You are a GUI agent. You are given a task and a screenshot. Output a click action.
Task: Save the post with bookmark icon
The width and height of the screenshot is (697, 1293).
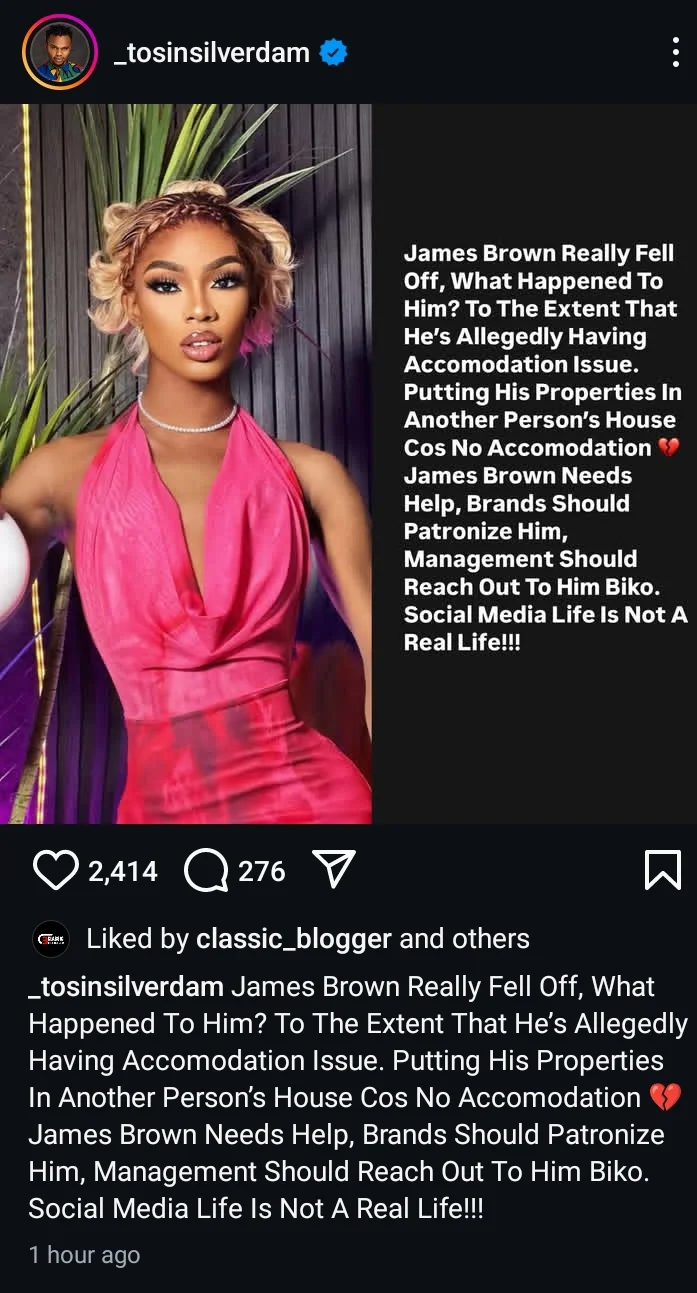[662, 870]
